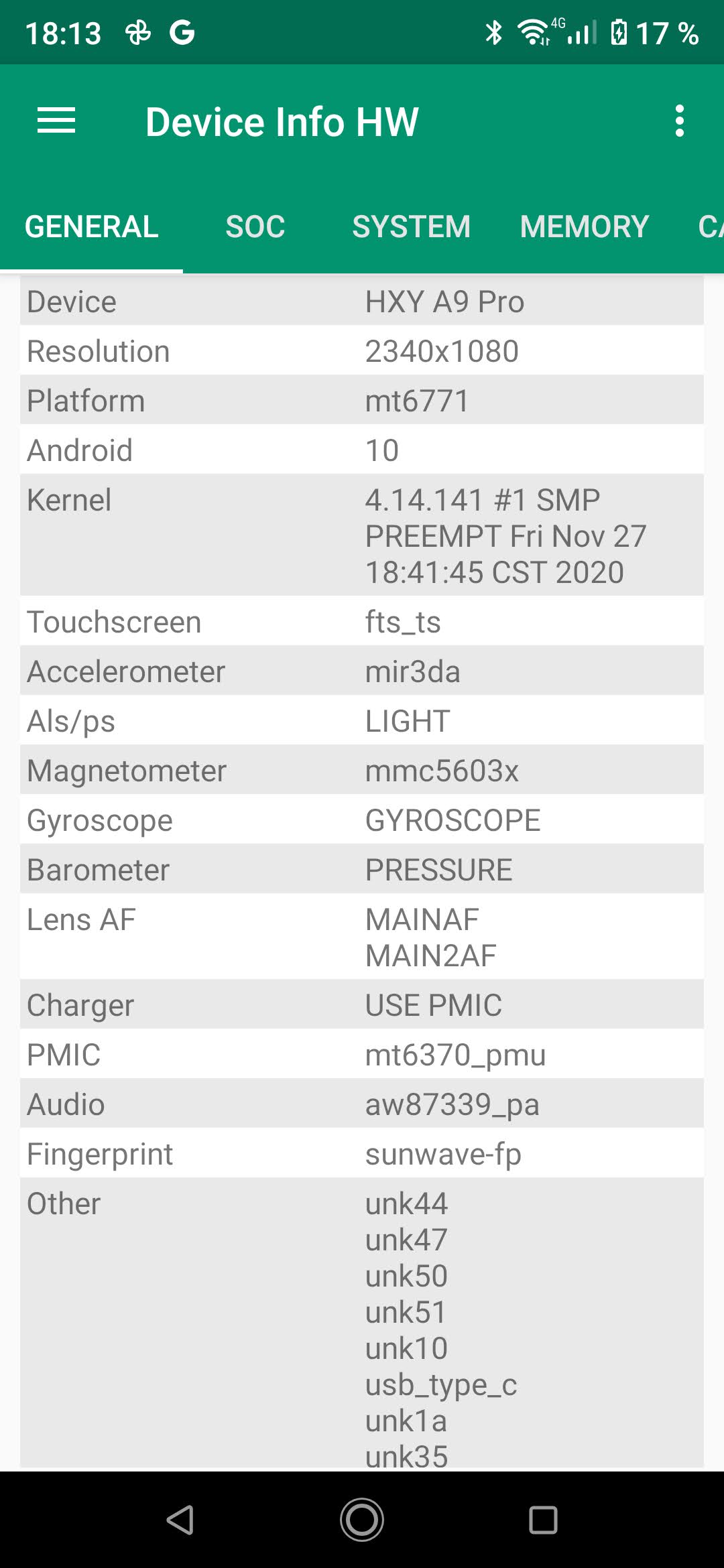The width and height of the screenshot is (724, 1568).
Task: Switch to the SOC tab
Action: pyautogui.click(x=255, y=227)
